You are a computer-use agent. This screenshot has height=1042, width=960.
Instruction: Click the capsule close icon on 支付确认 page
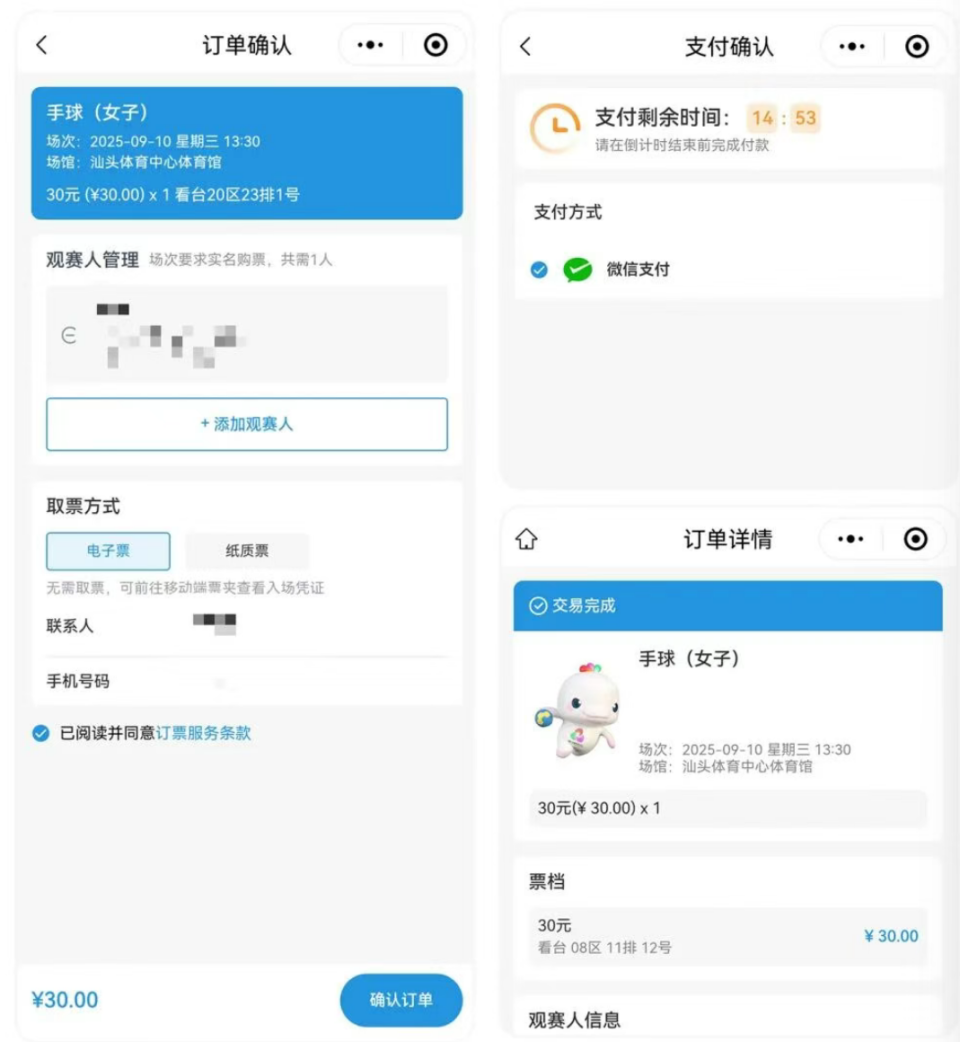[917, 46]
